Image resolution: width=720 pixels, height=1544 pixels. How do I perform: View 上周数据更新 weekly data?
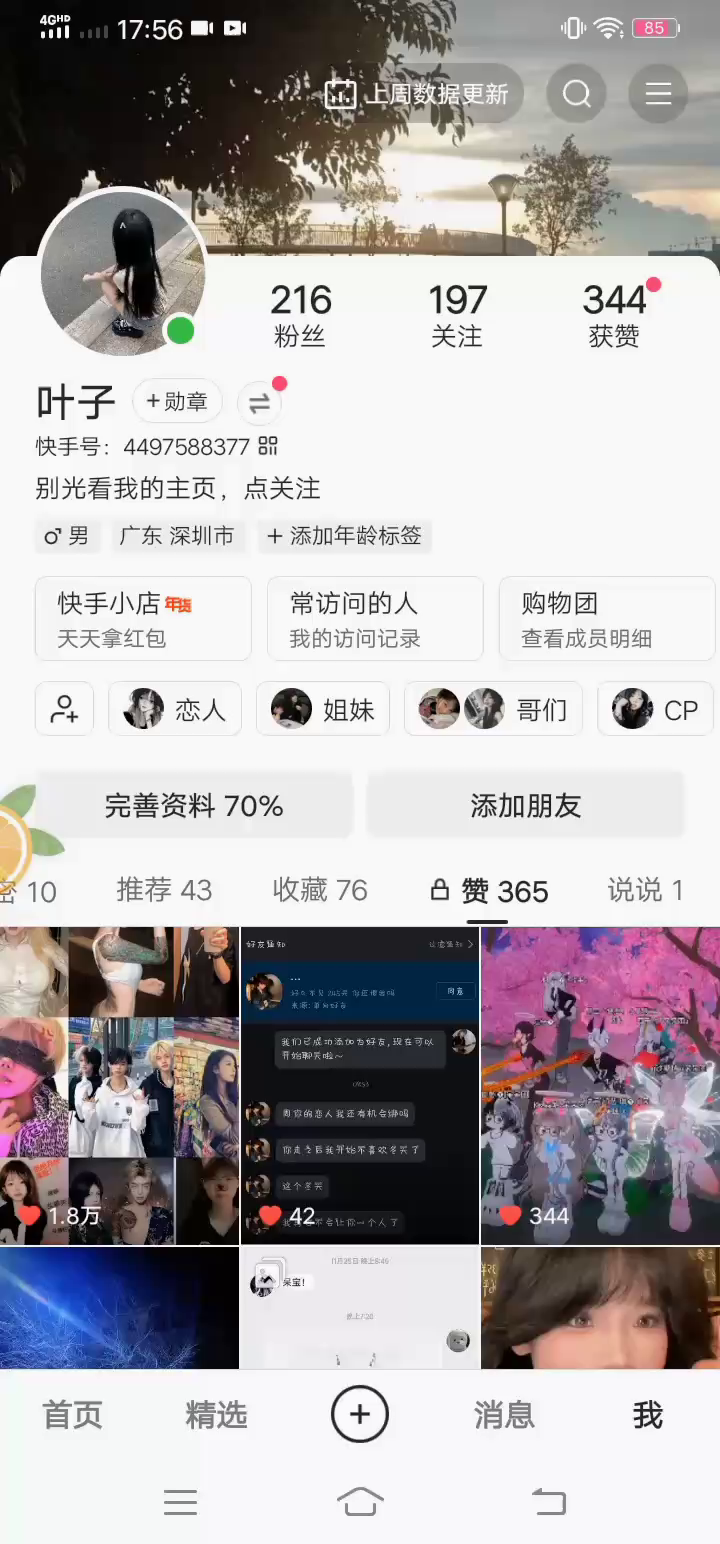(418, 94)
